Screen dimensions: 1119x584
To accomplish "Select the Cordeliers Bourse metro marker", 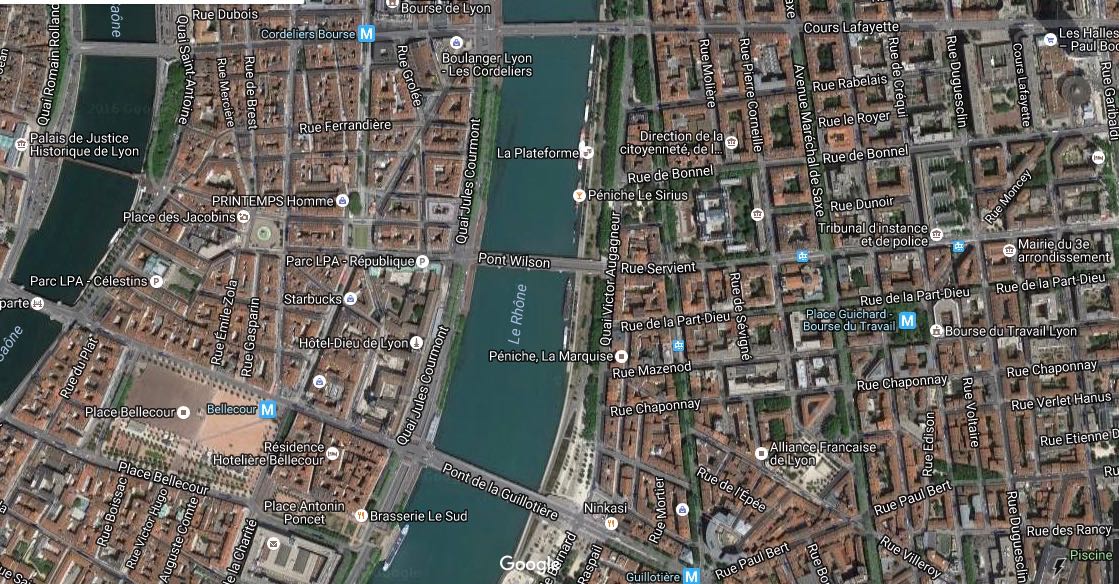I will pos(366,34).
